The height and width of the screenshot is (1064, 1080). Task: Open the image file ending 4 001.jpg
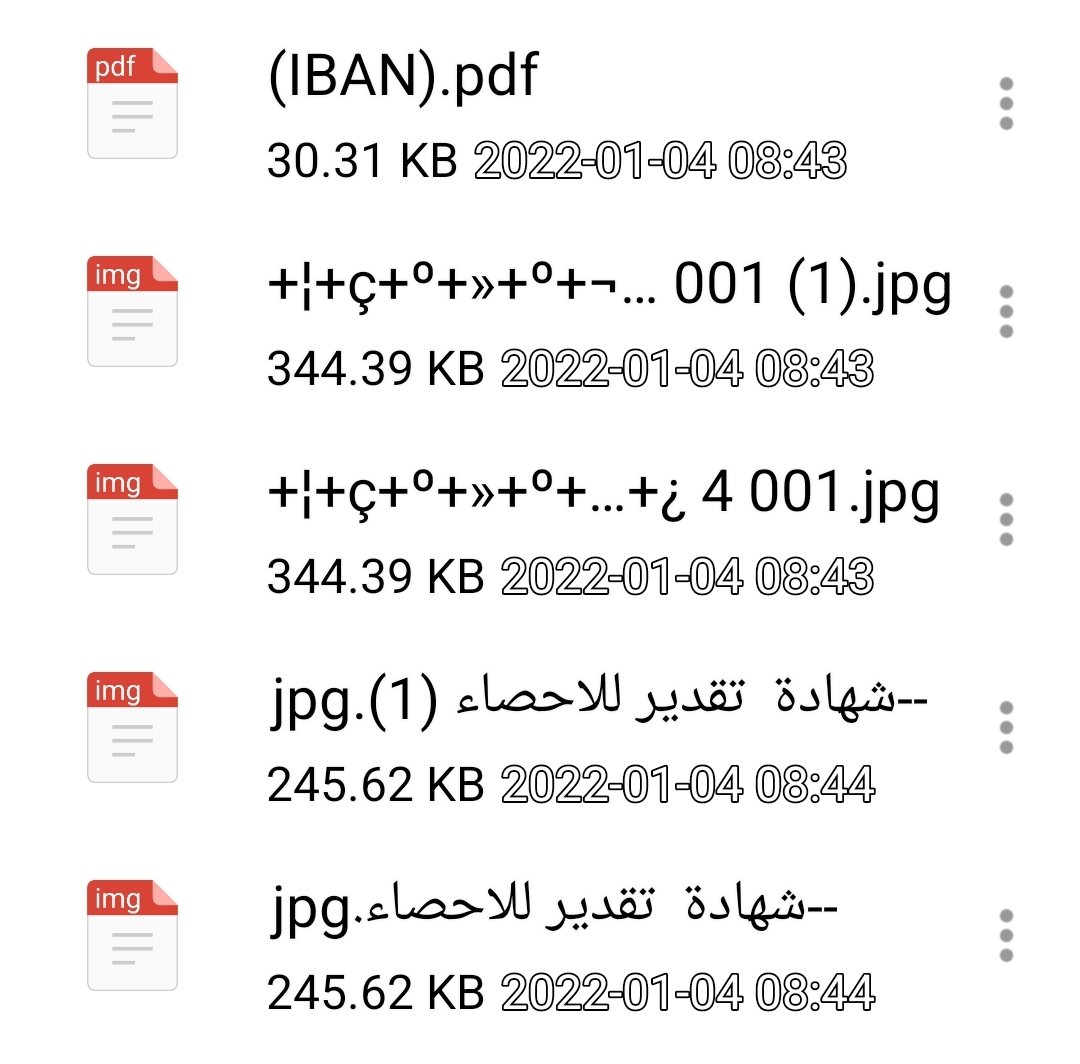pos(604,495)
